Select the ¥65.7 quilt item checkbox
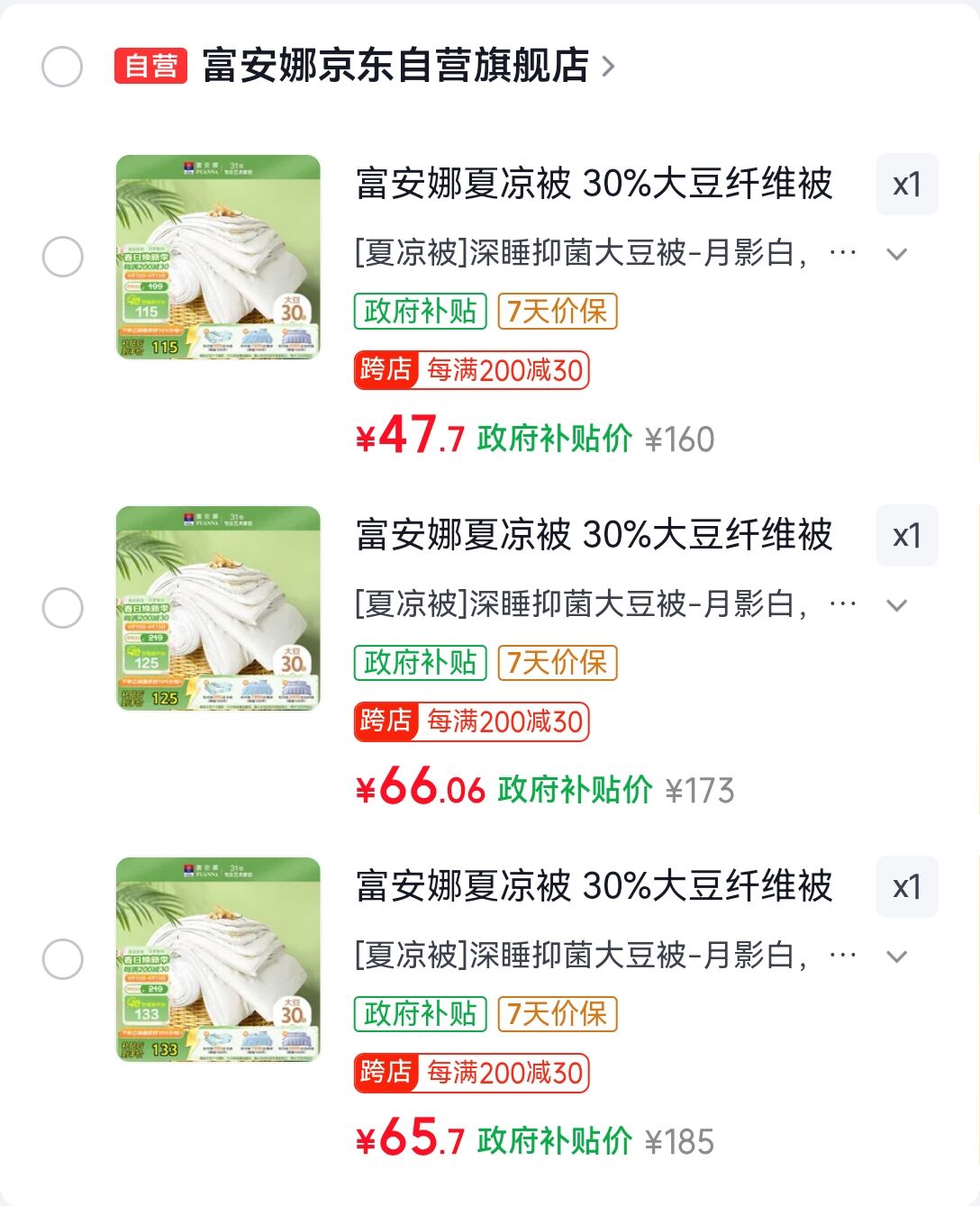Image resolution: width=980 pixels, height=1206 pixels. point(62,959)
